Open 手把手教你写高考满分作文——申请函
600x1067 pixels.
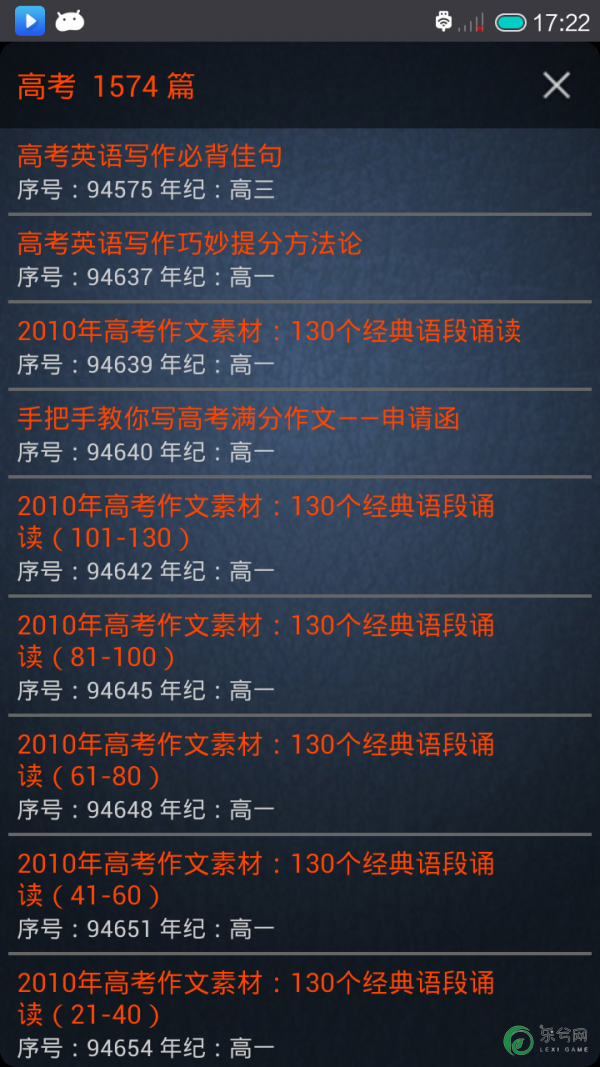click(x=238, y=433)
